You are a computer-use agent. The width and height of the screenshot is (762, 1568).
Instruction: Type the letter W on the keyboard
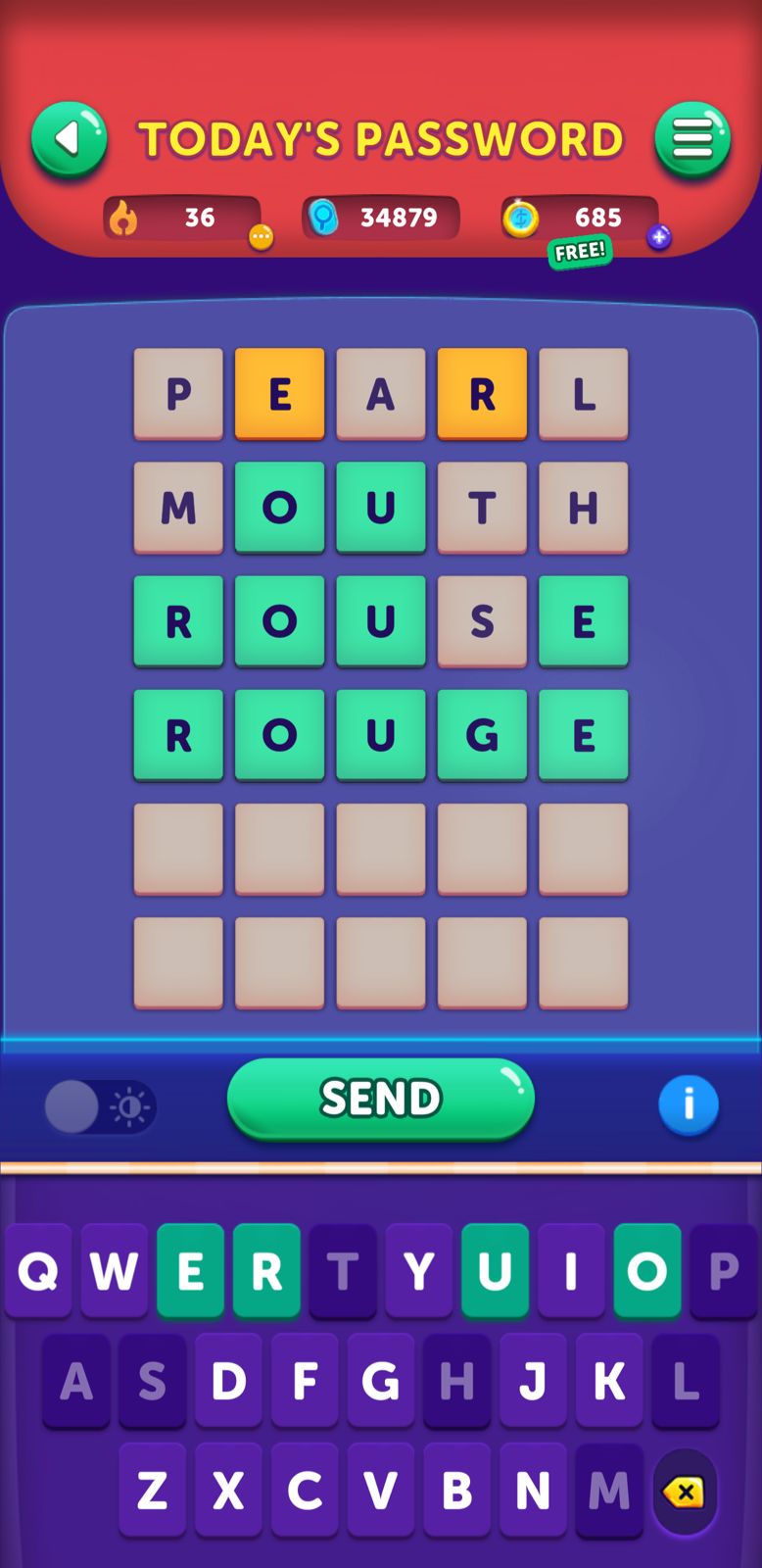click(x=115, y=1271)
